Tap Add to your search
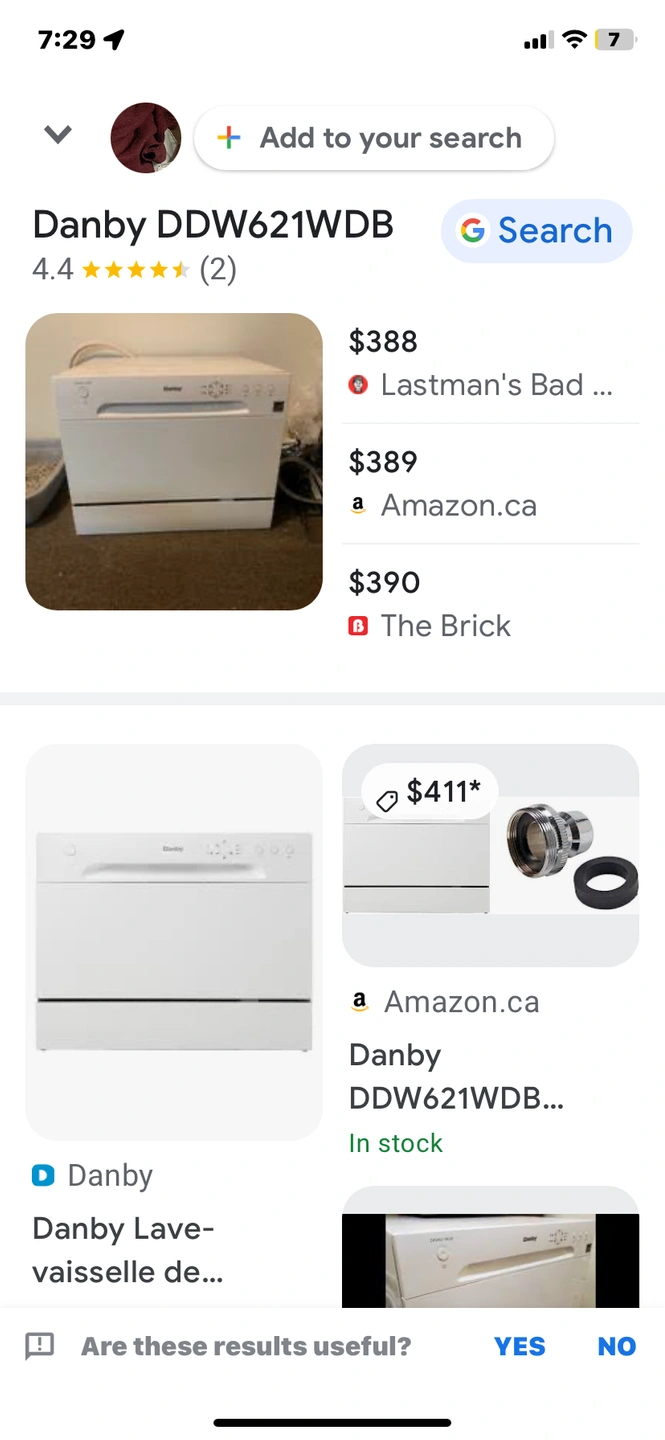 tap(374, 138)
